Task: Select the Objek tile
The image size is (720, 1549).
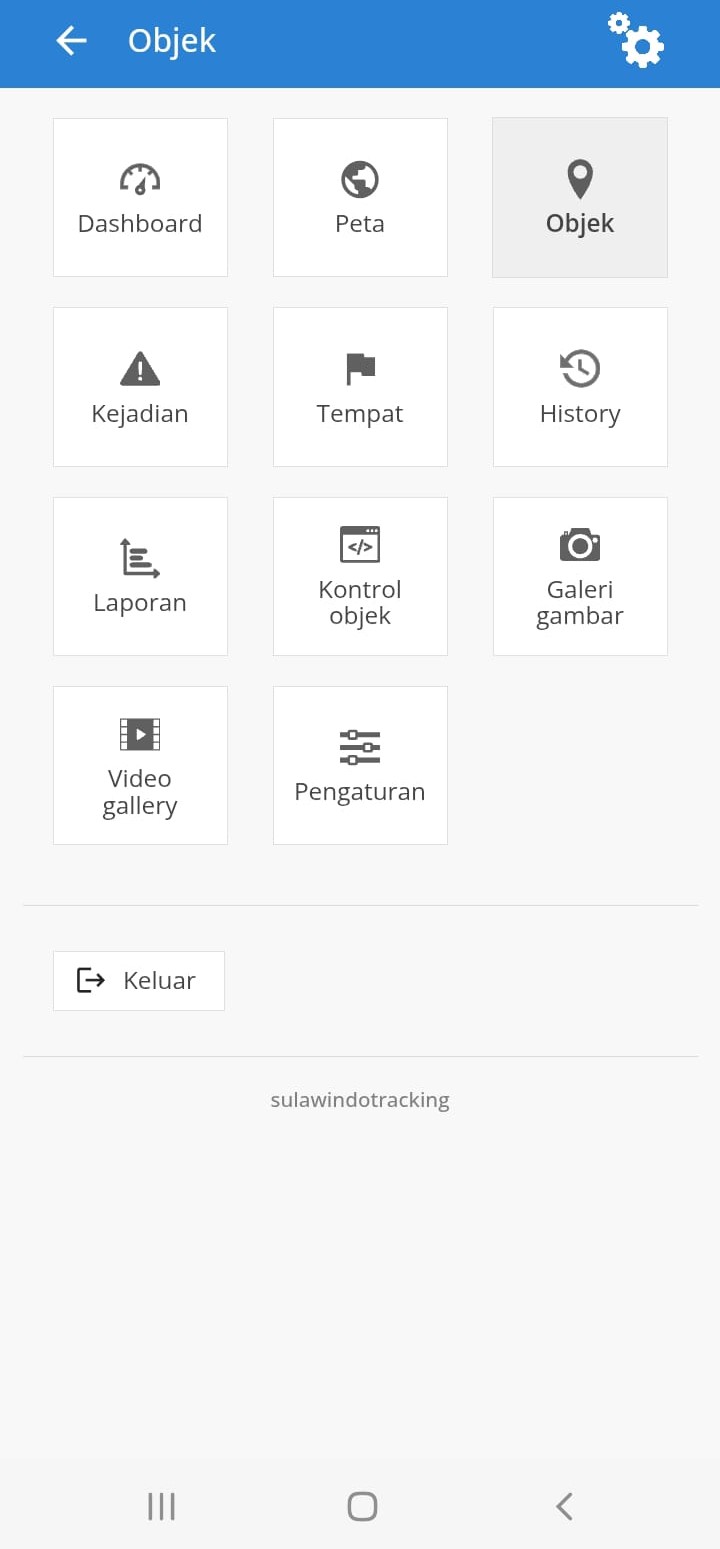Action: [580, 197]
